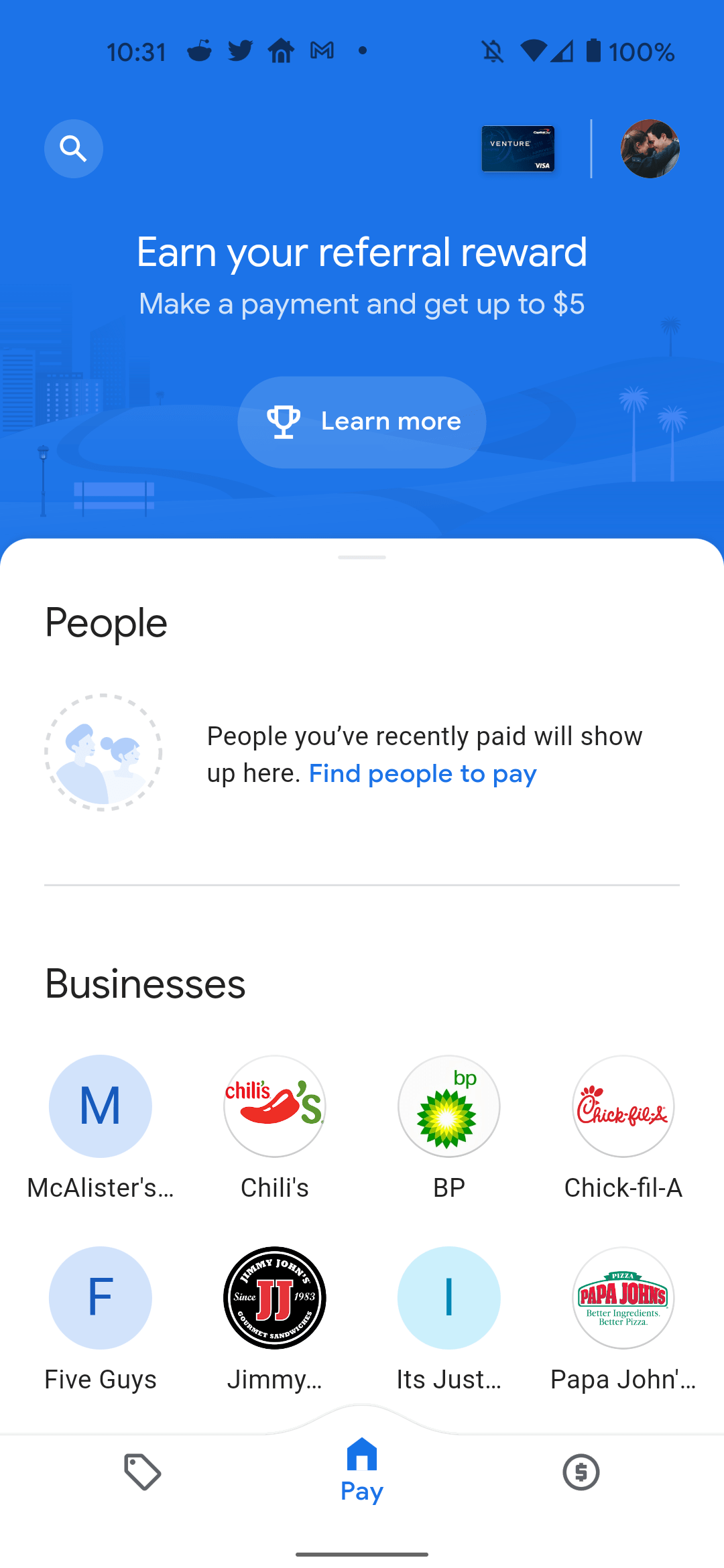Switch to the offers tag tab
724x1568 pixels.
pyautogui.click(x=142, y=1472)
